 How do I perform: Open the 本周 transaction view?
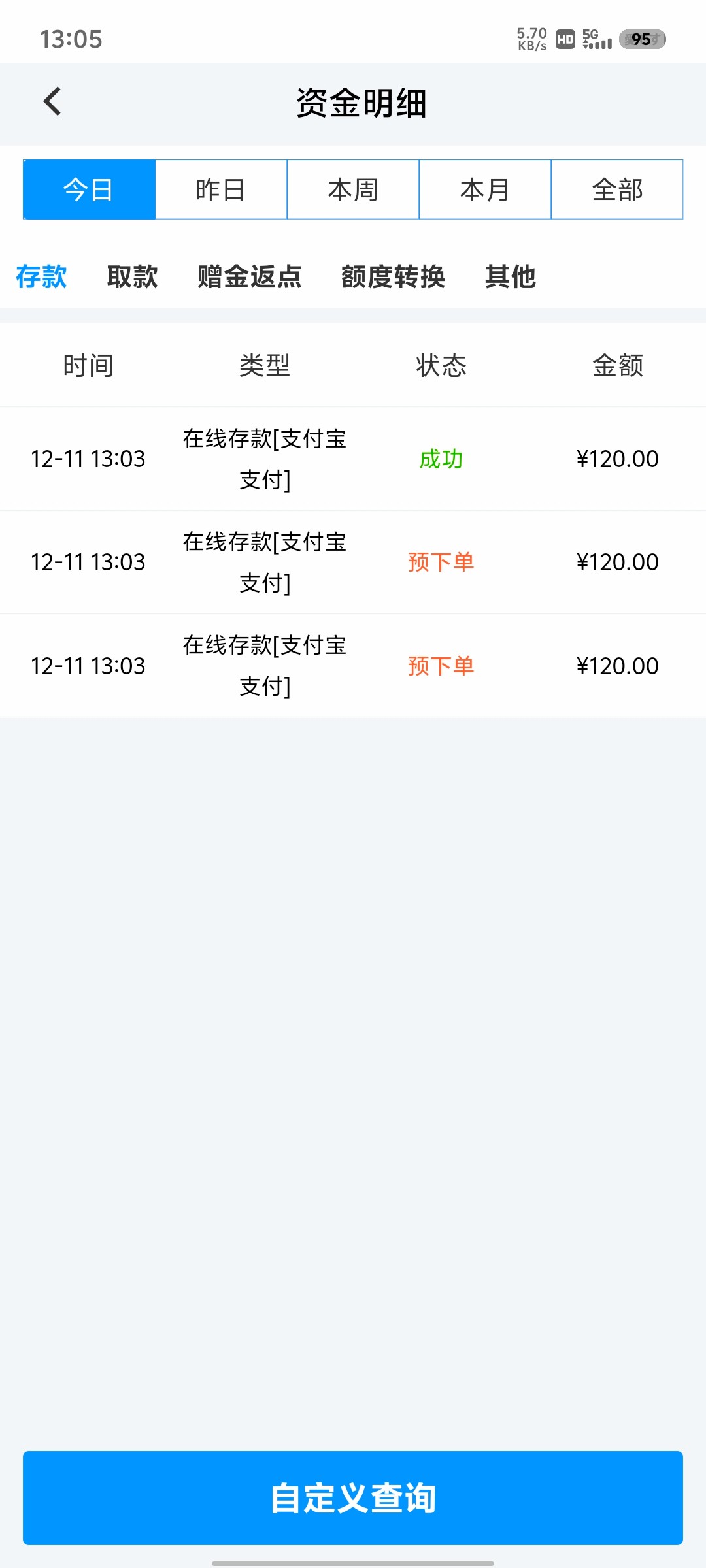pyautogui.click(x=353, y=189)
